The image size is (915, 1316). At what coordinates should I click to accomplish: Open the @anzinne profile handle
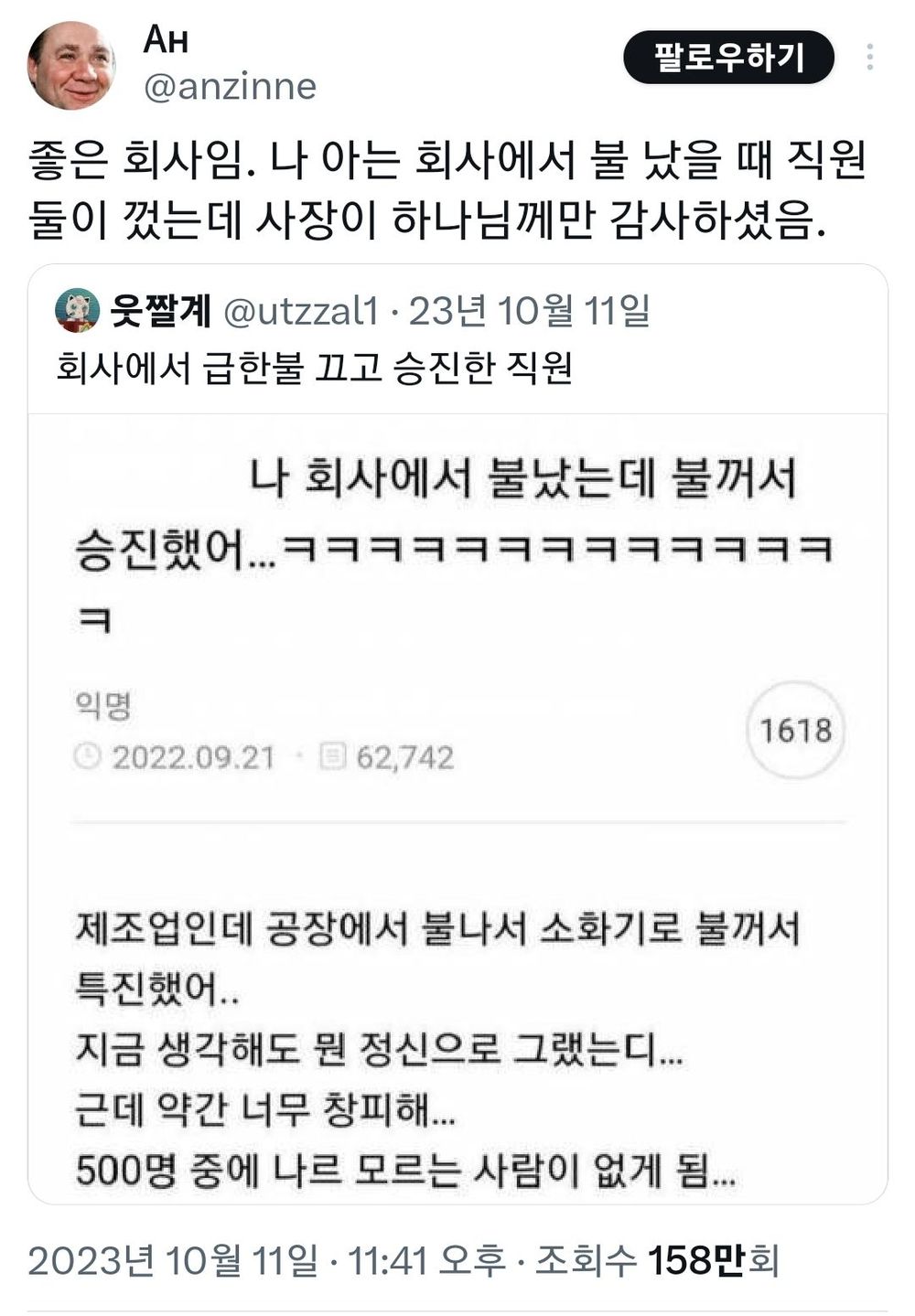230,87
